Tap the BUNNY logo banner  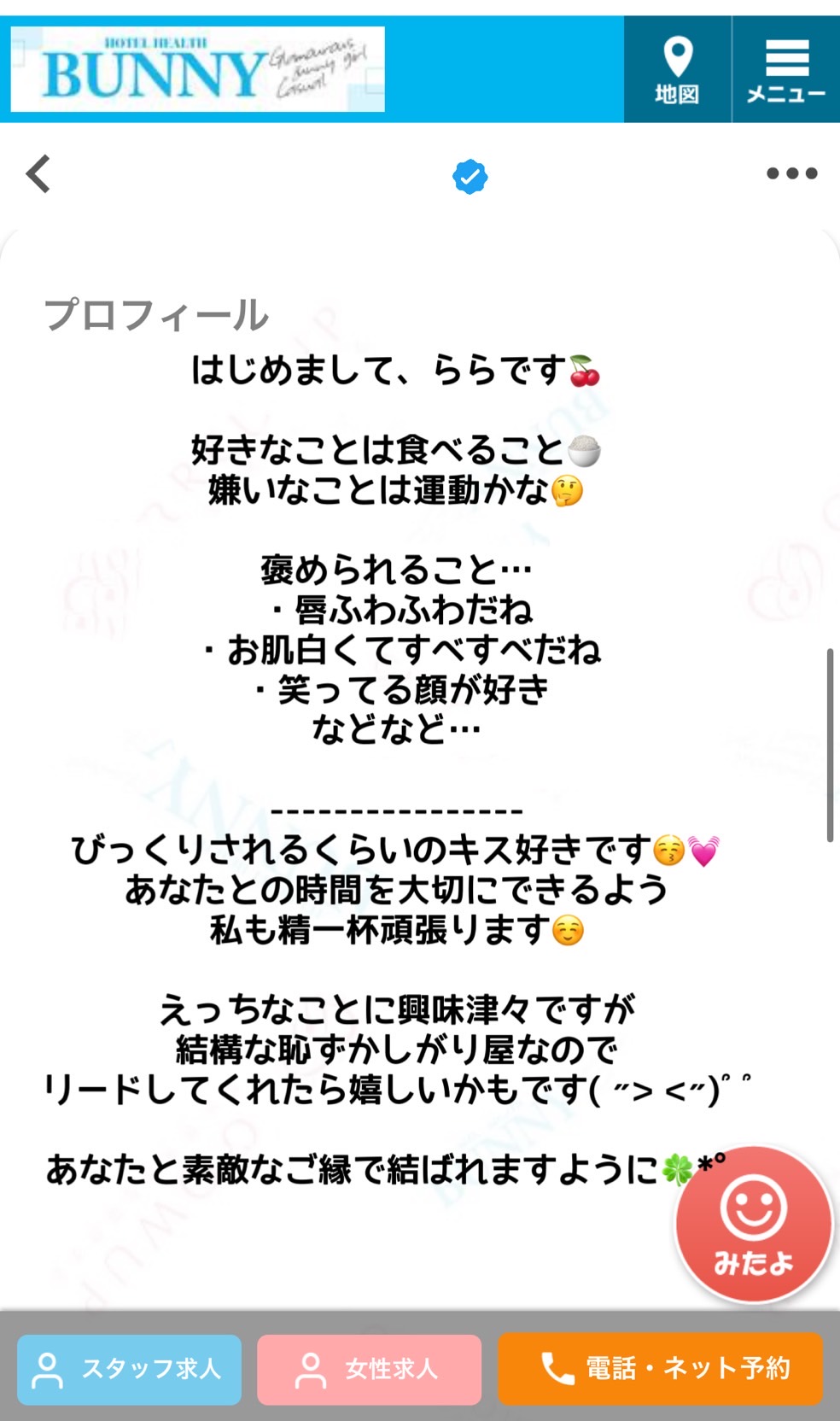(197, 70)
